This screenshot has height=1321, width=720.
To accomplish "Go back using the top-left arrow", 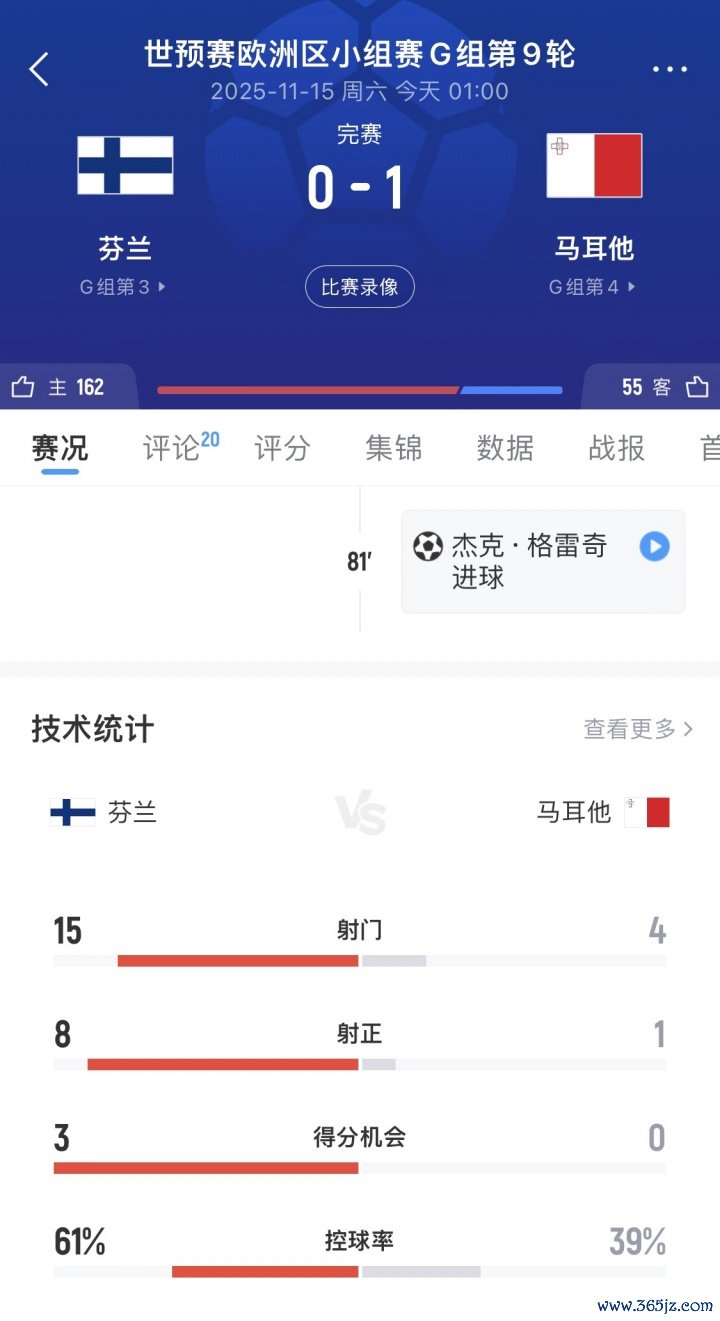I will coord(39,69).
